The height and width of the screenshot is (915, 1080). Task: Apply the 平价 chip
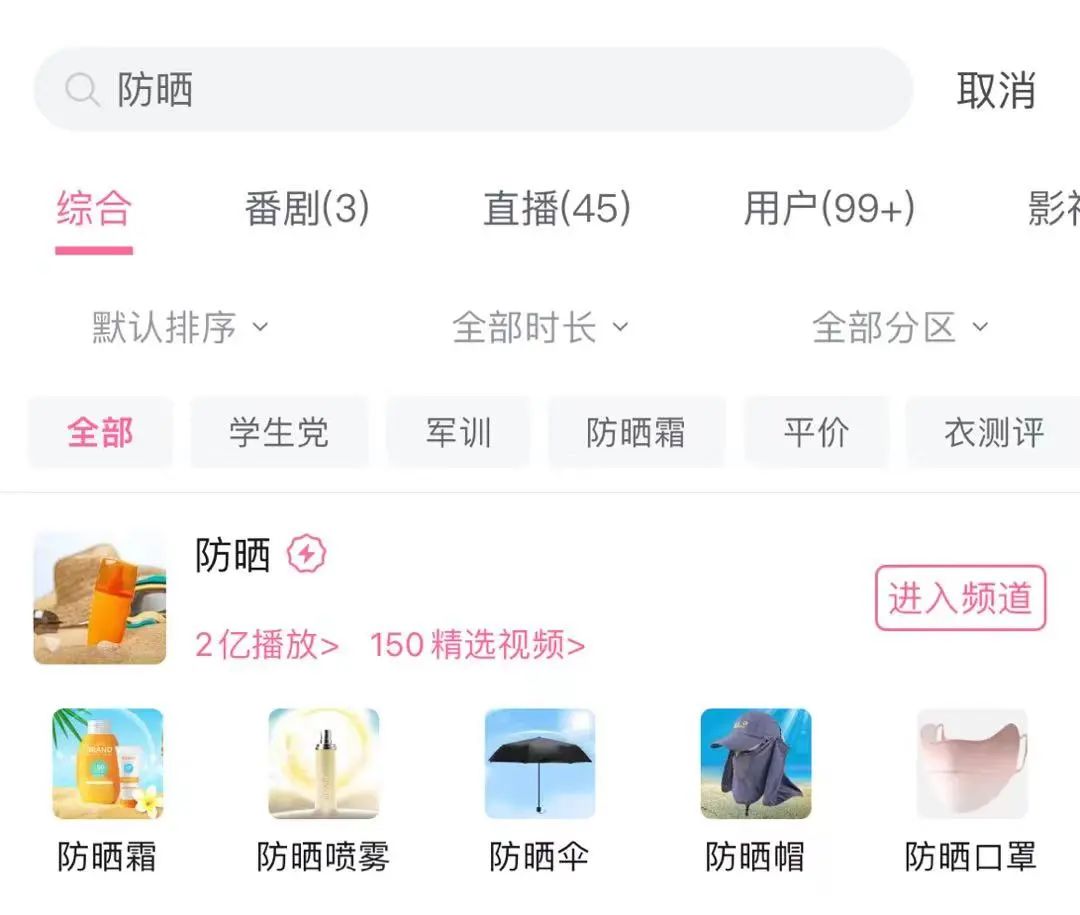pos(816,433)
